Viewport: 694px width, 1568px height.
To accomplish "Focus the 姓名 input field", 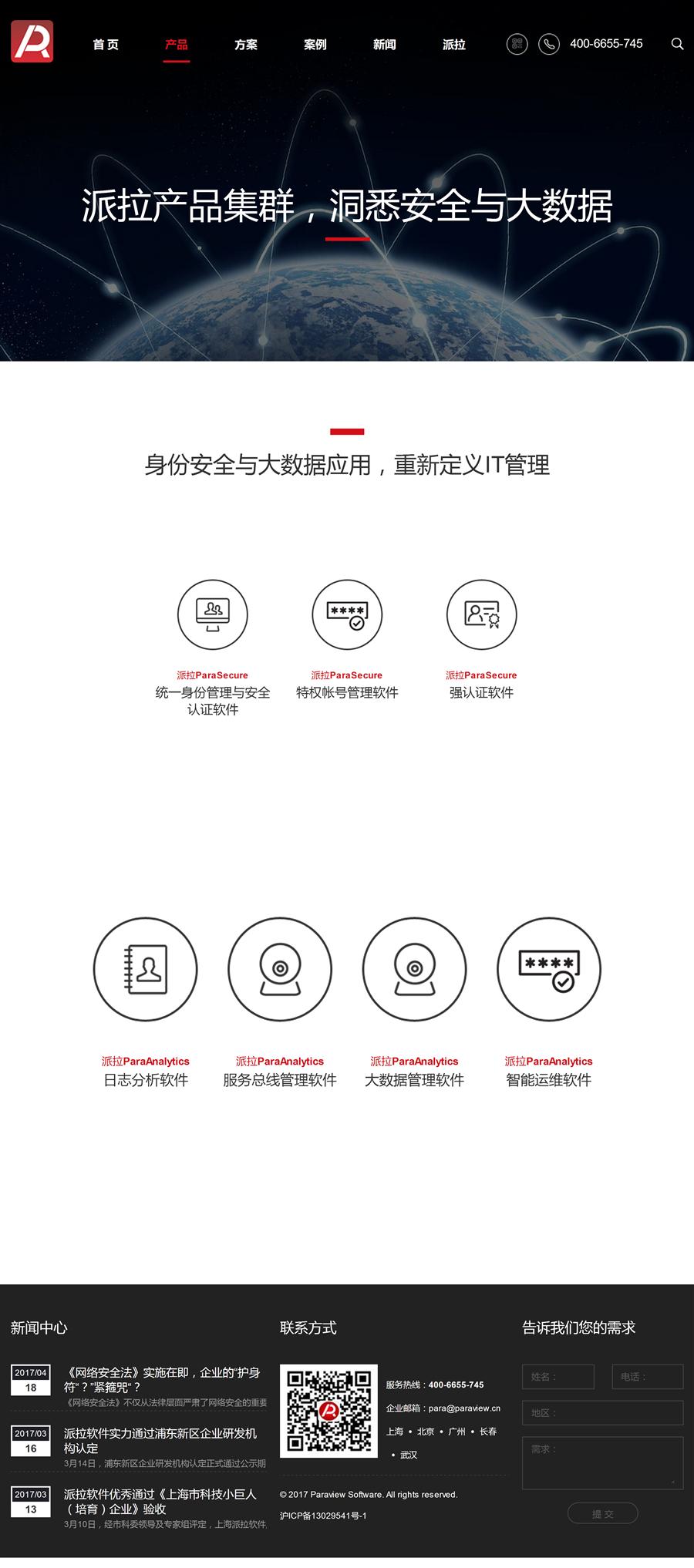I will pyautogui.click(x=558, y=1376).
